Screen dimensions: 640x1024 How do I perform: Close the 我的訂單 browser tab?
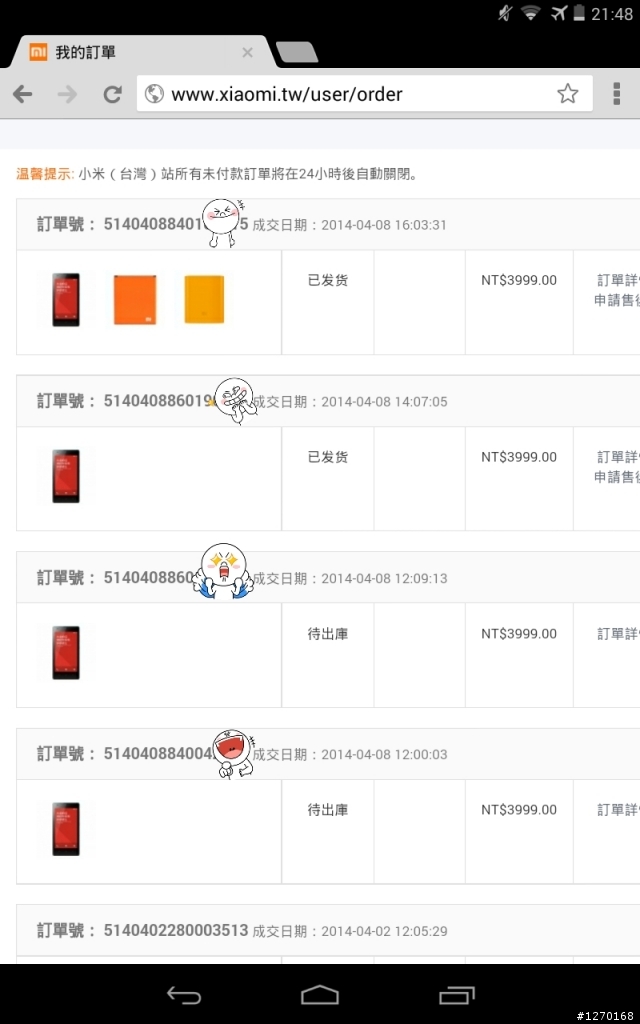click(247, 52)
